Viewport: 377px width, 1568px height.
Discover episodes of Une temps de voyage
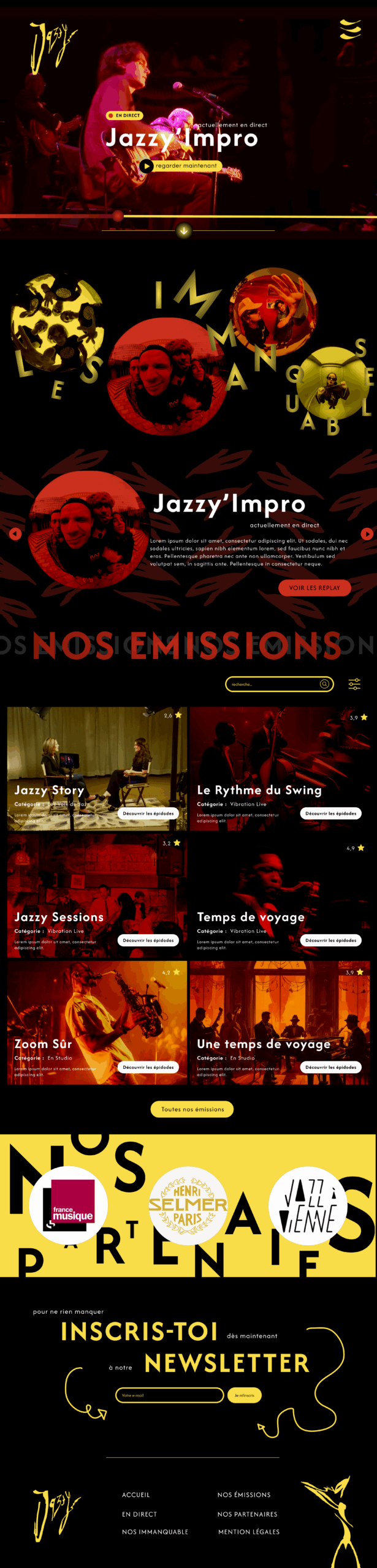[x=331, y=1067]
